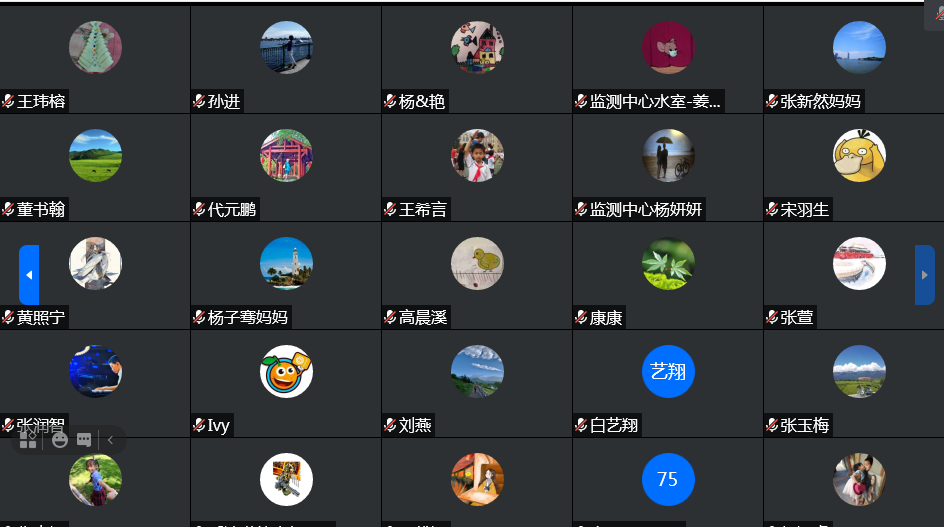Select 孙进's participant tile
Image resolution: width=944 pixels, height=527 pixels.
(286, 58)
